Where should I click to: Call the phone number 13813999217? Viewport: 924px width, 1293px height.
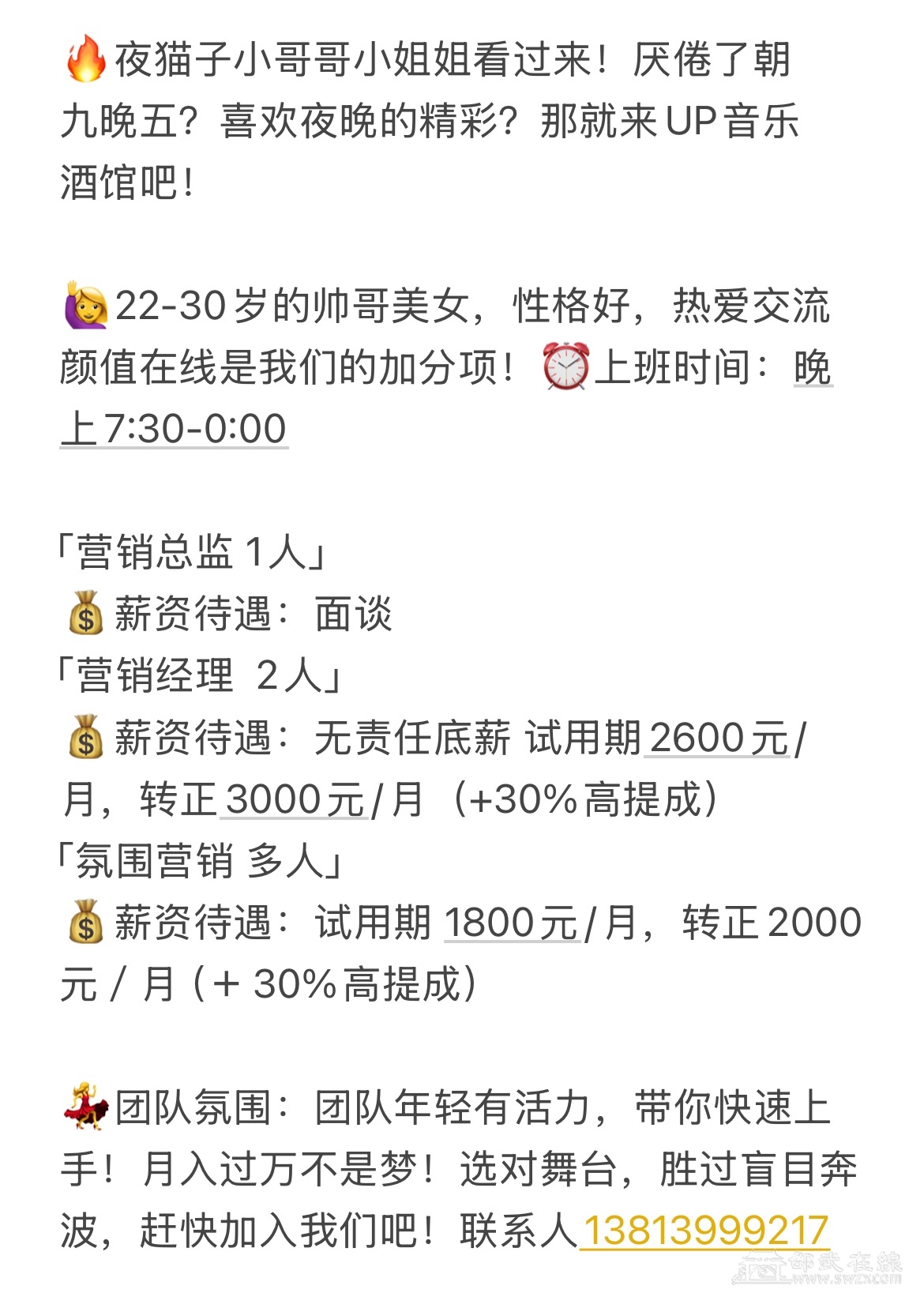point(704,1230)
